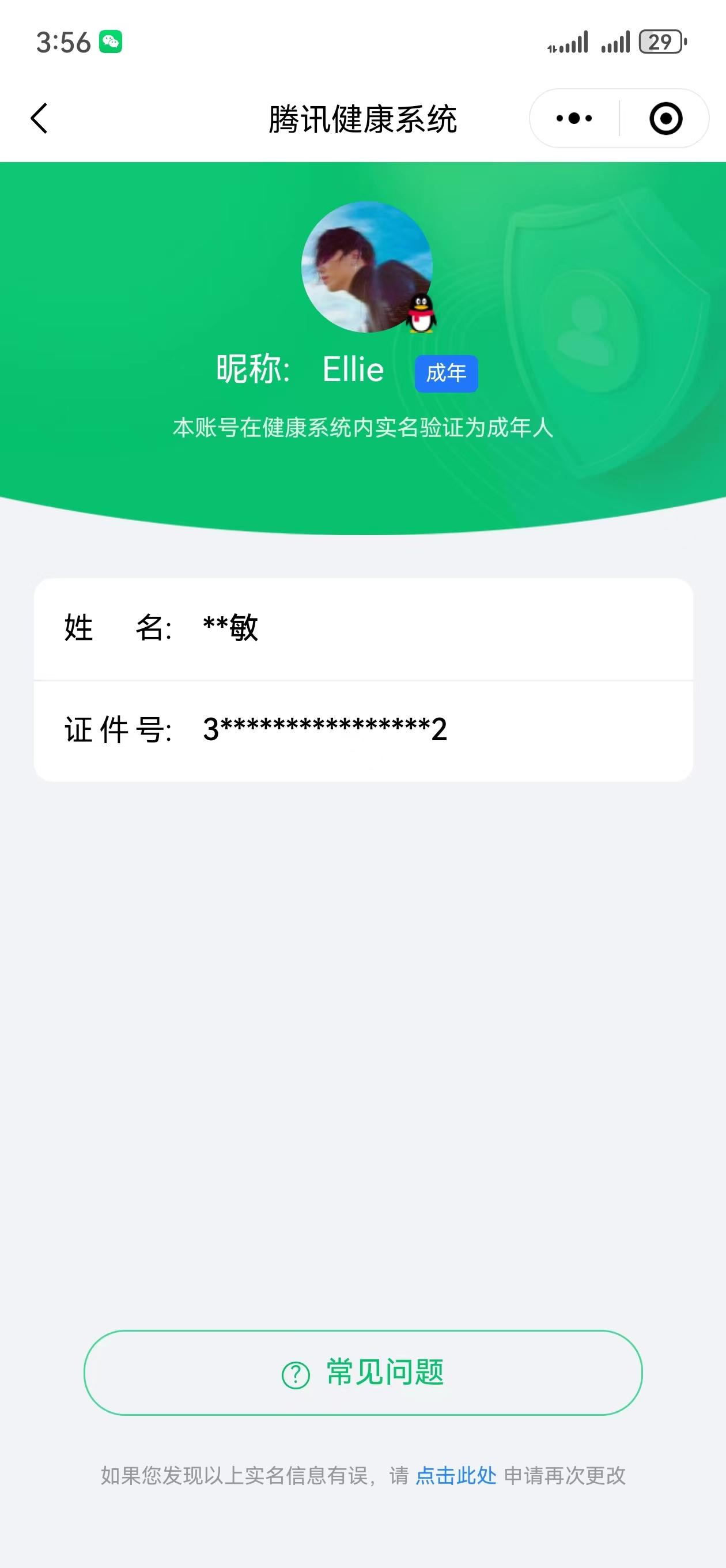726x1568 pixels.
Task: Open the mini program options menu (...)
Action: coord(571,119)
